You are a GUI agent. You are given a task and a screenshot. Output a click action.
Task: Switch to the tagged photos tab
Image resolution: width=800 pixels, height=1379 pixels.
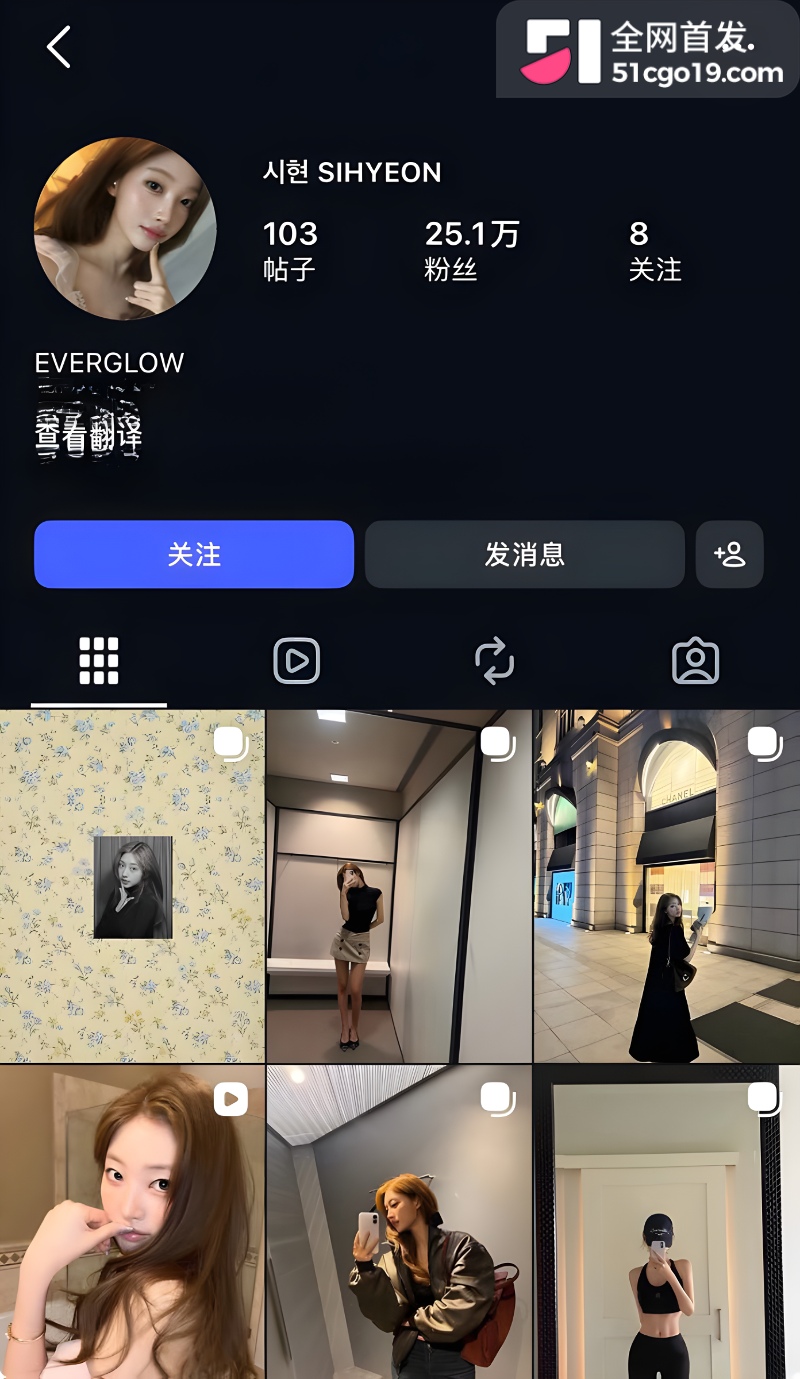(x=696, y=661)
